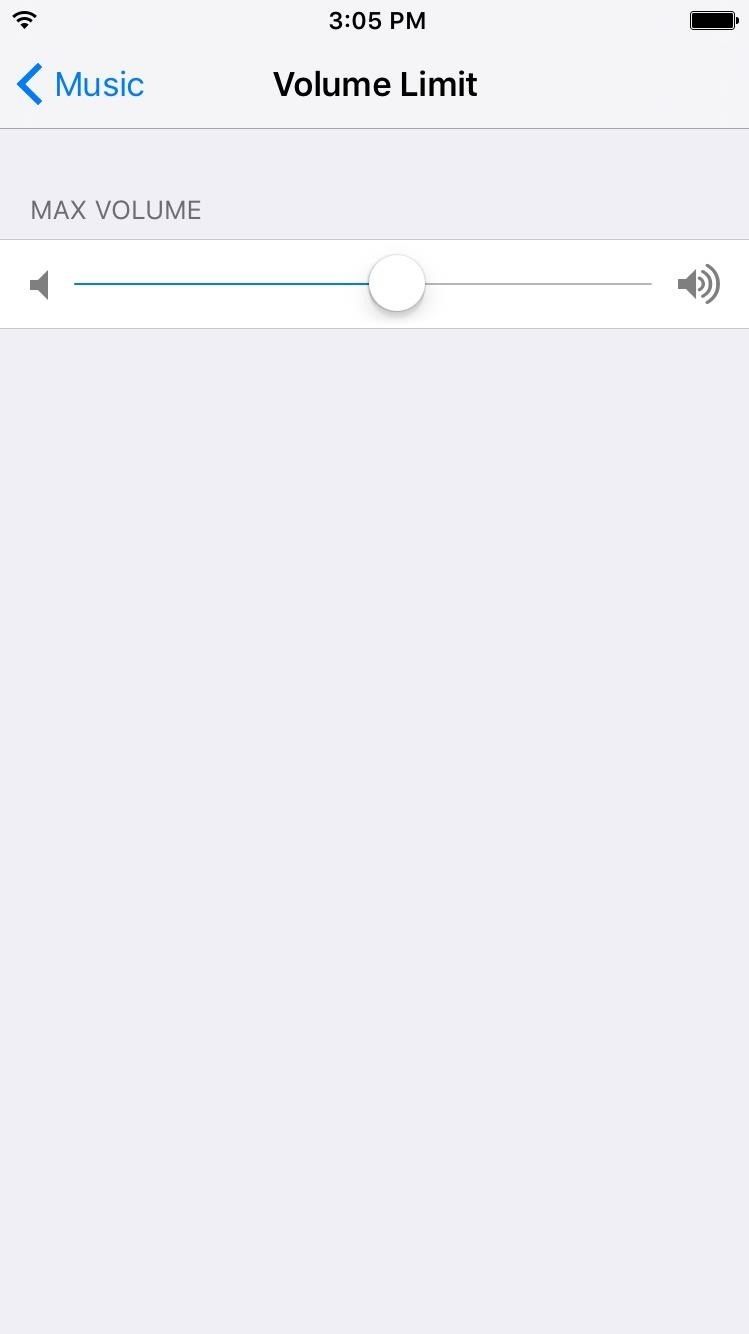Go back to Music settings
The height and width of the screenshot is (1334, 749).
click(x=80, y=84)
